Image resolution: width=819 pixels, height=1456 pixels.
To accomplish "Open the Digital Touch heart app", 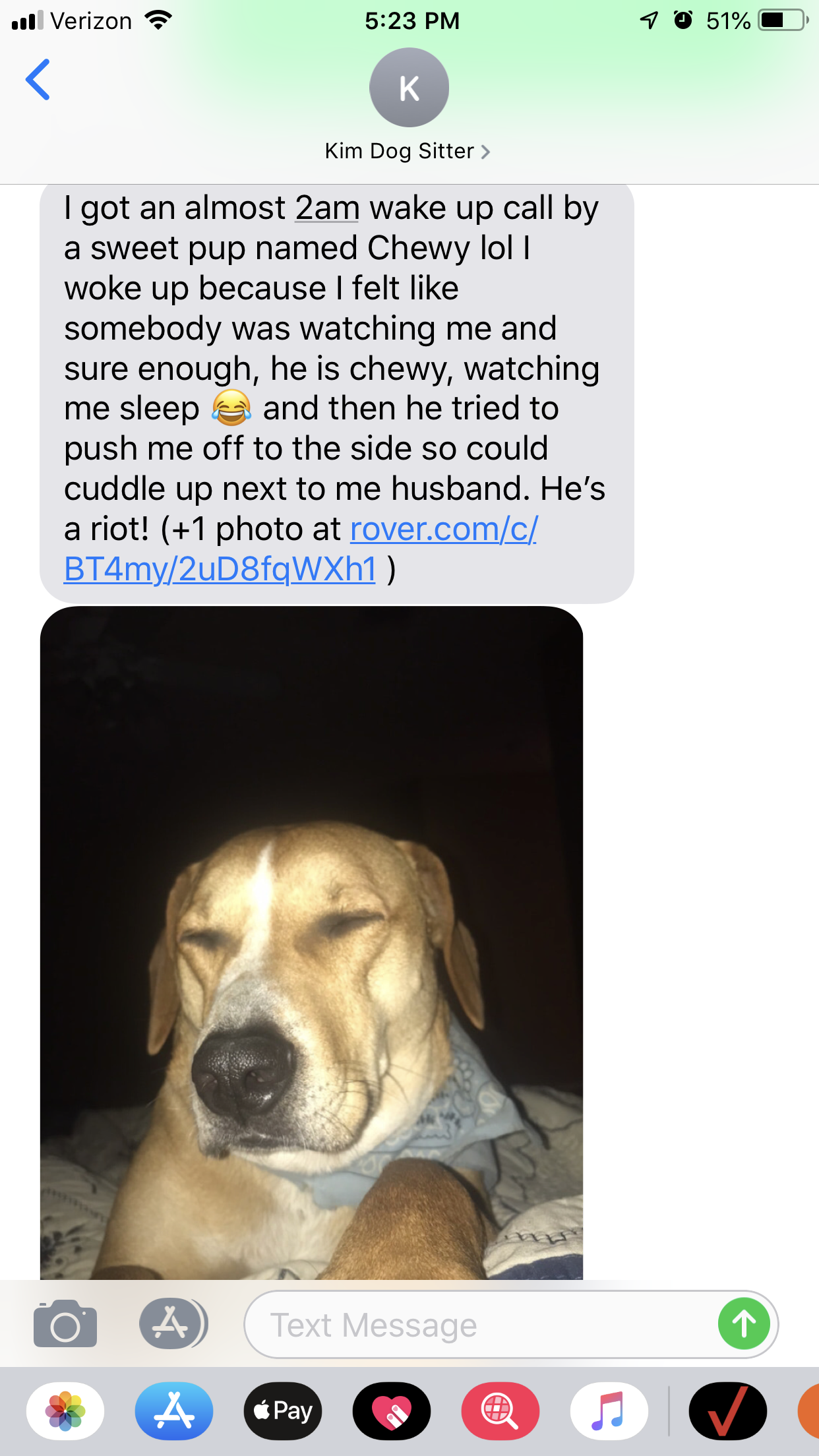I will point(392,1411).
